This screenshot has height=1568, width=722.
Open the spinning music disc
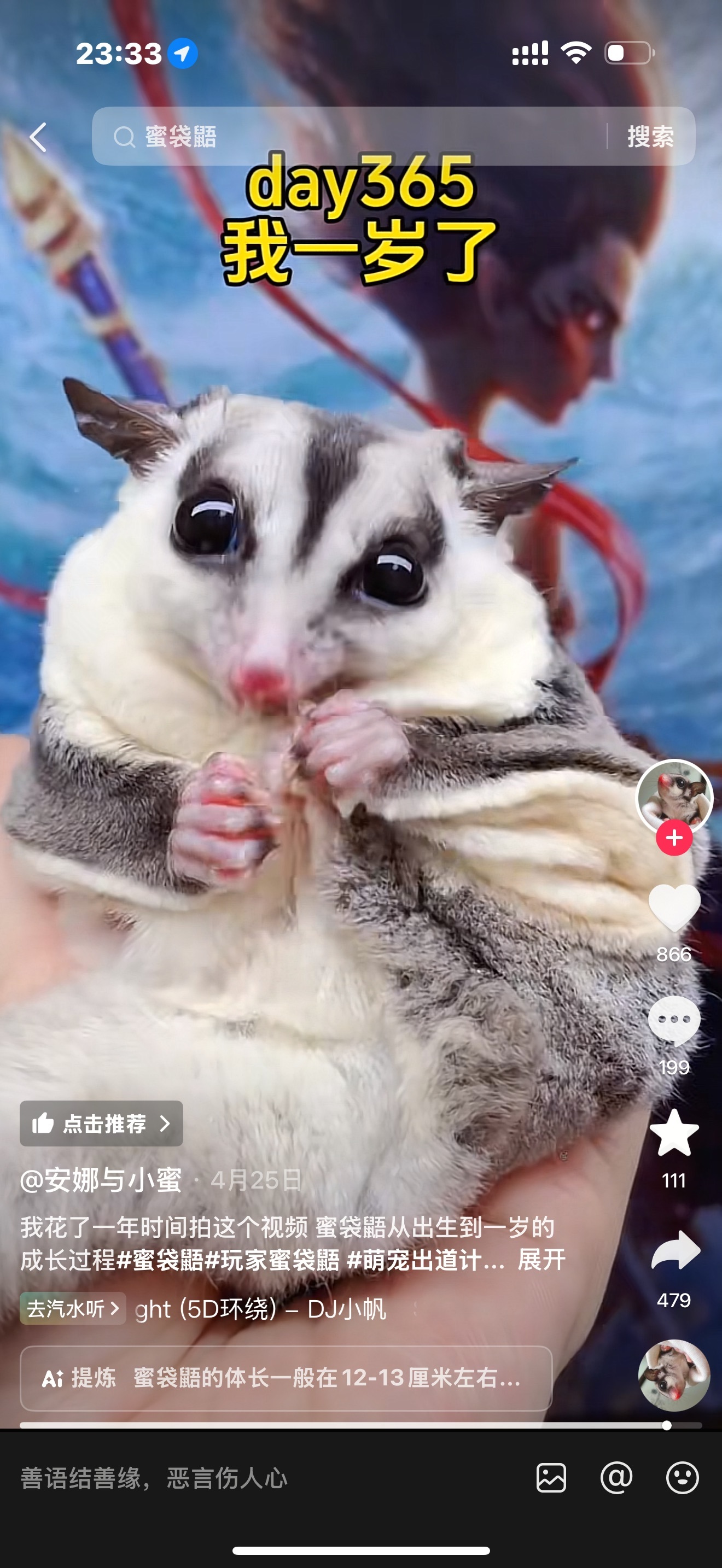coord(674,1376)
